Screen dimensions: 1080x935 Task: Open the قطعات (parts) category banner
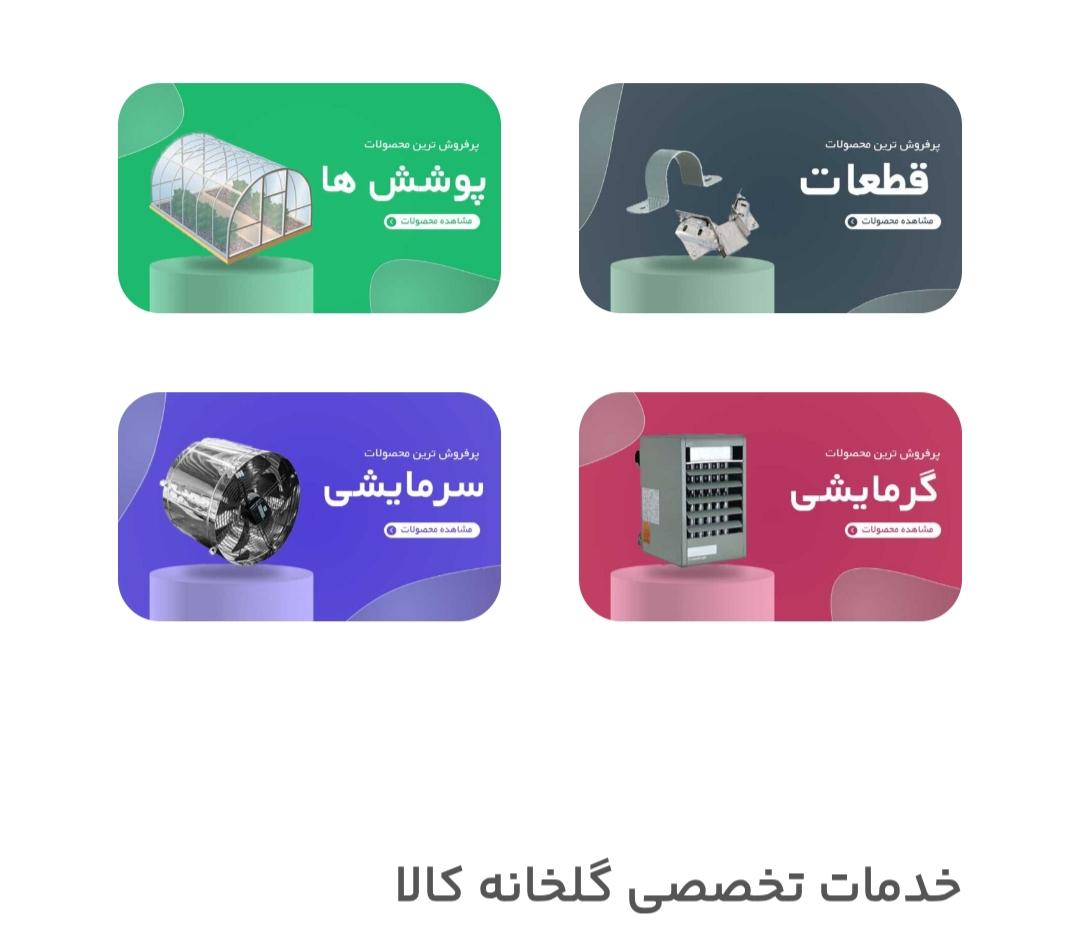[770, 198]
